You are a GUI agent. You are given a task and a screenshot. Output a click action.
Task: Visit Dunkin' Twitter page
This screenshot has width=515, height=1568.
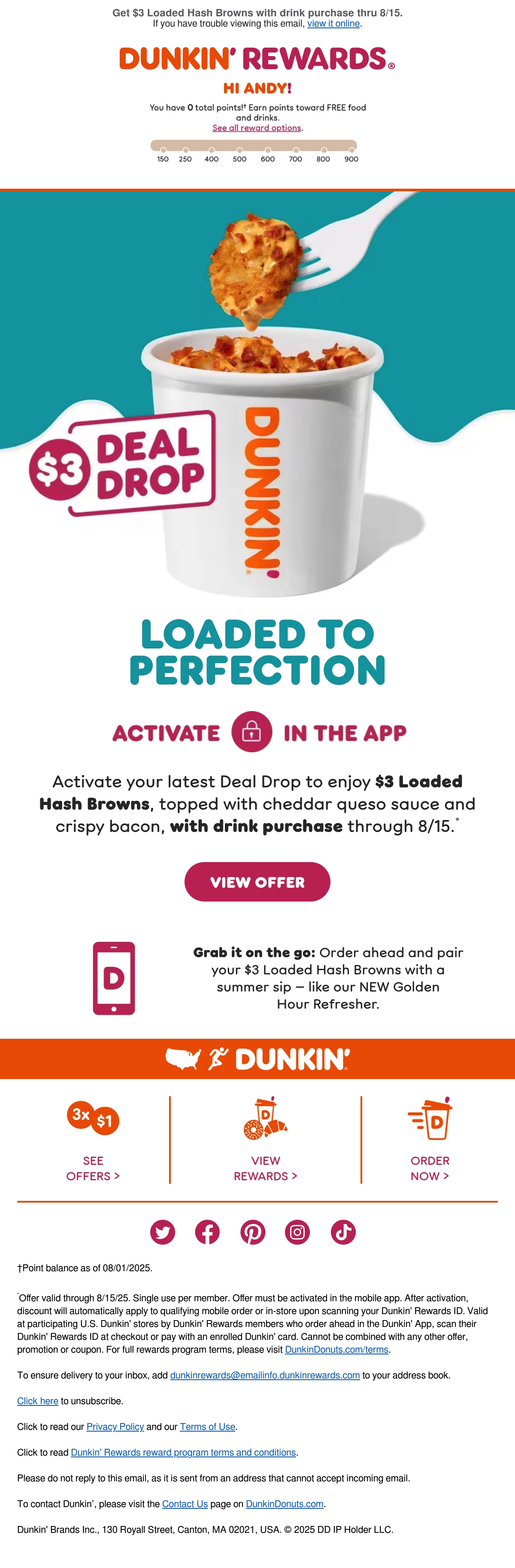[x=163, y=1233]
